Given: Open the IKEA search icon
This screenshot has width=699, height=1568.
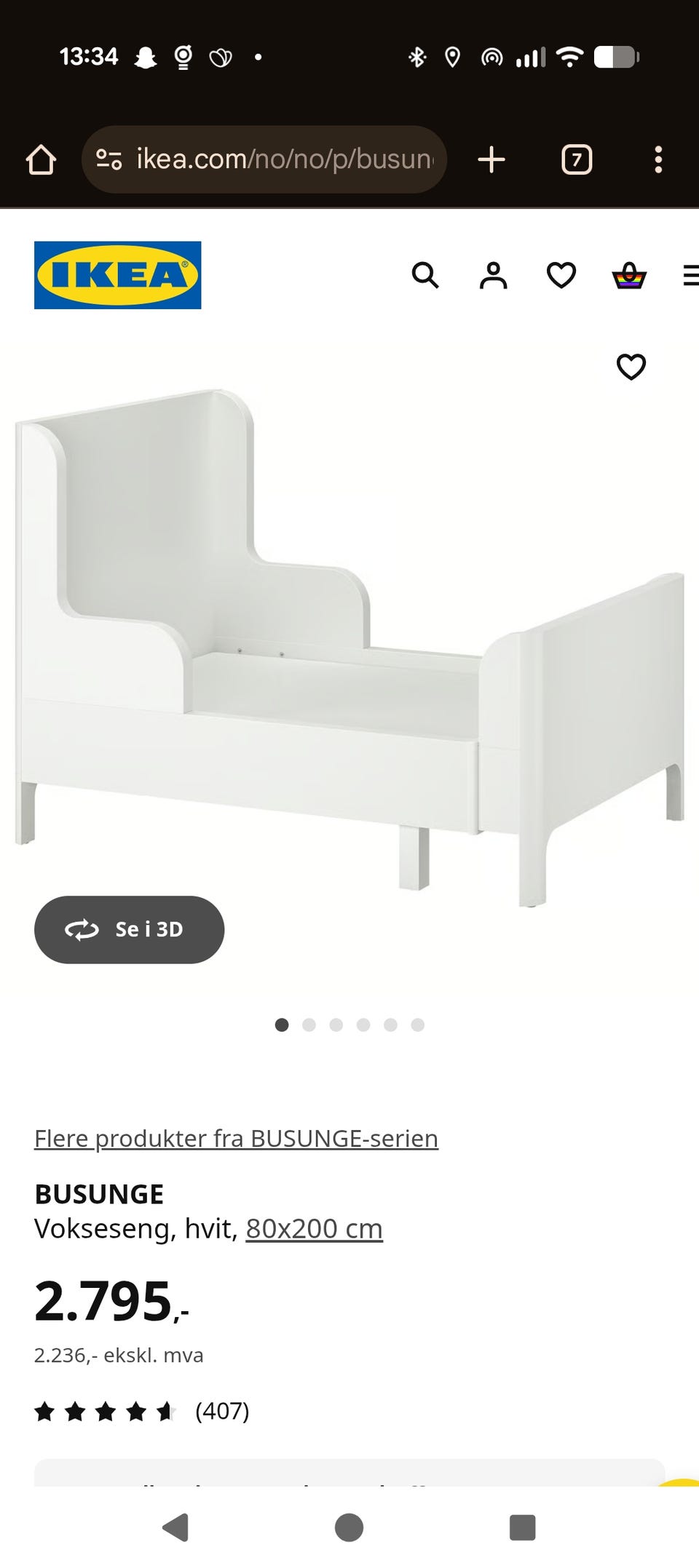Looking at the screenshot, I should click(x=425, y=276).
